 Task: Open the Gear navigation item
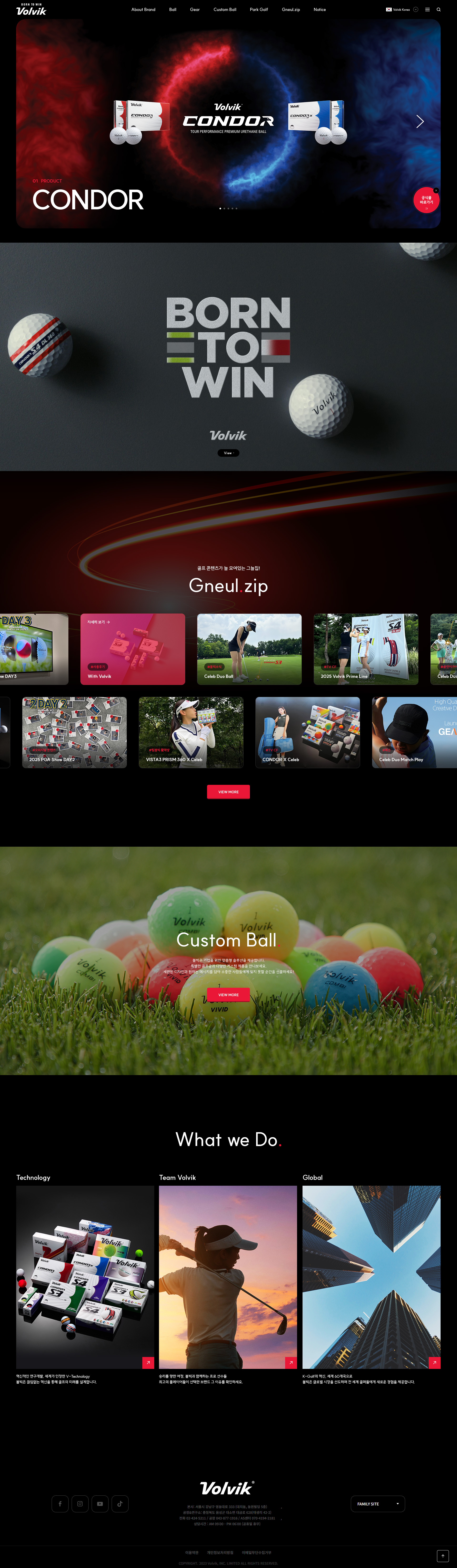[194, 10]
